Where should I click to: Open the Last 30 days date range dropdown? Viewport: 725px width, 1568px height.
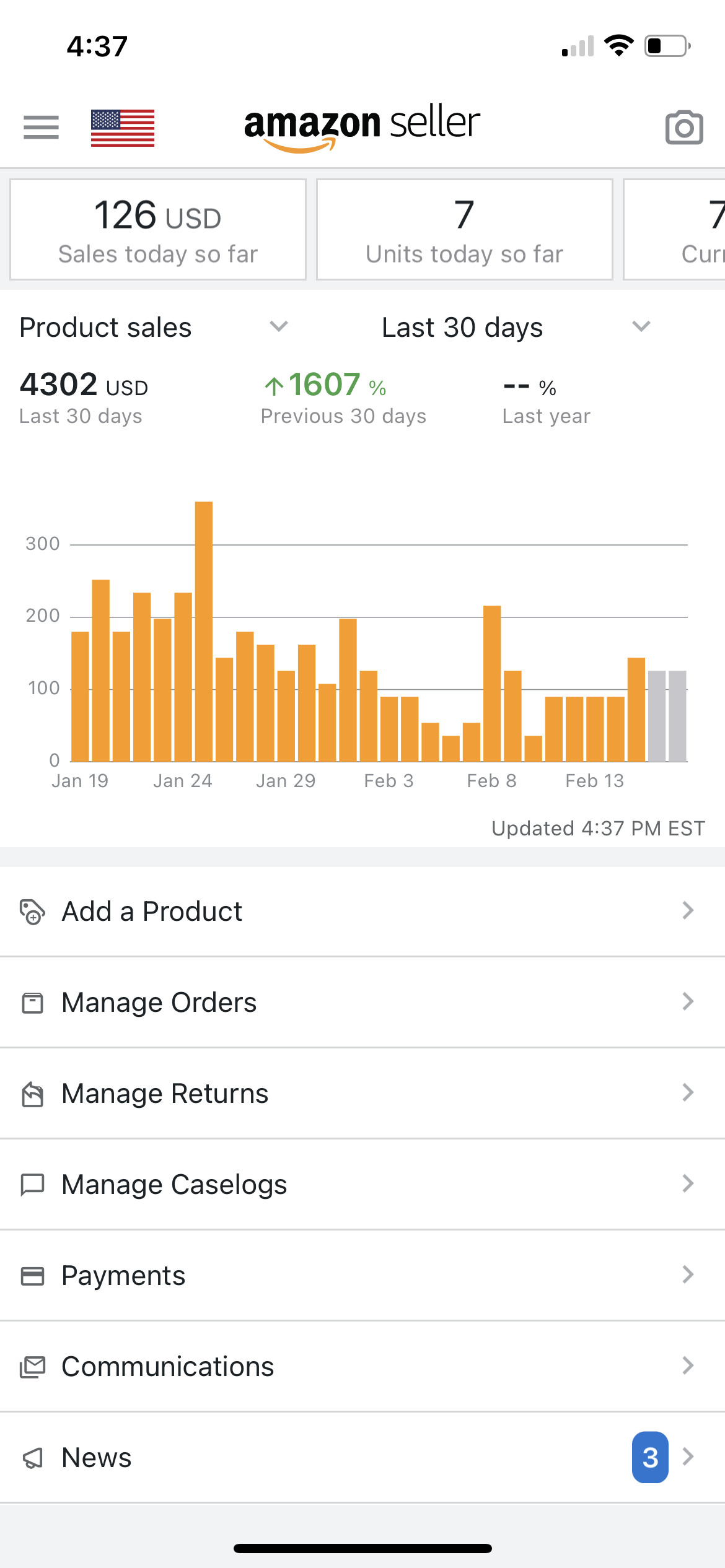[x=642, y=327]
